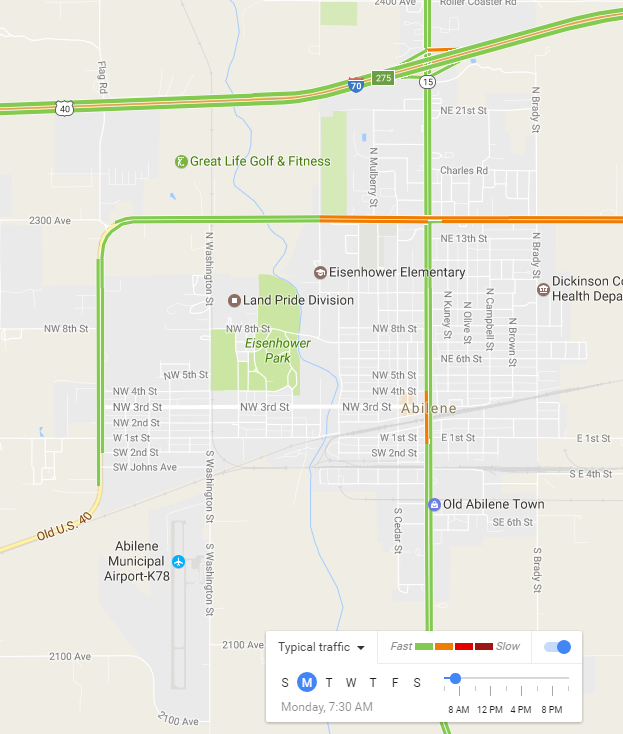Toggle the traffic layer switch
The height and width of the screenshot is (734, 623).
[x=557, y=647]
